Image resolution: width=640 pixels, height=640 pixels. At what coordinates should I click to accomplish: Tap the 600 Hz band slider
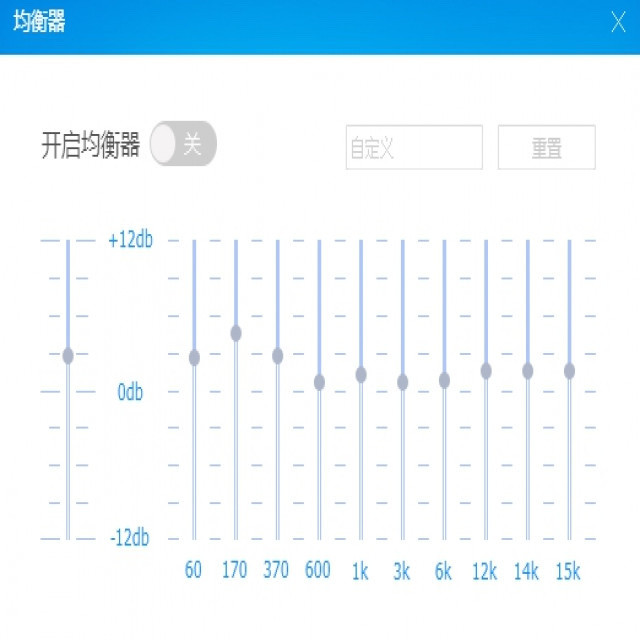click(319, 382)
